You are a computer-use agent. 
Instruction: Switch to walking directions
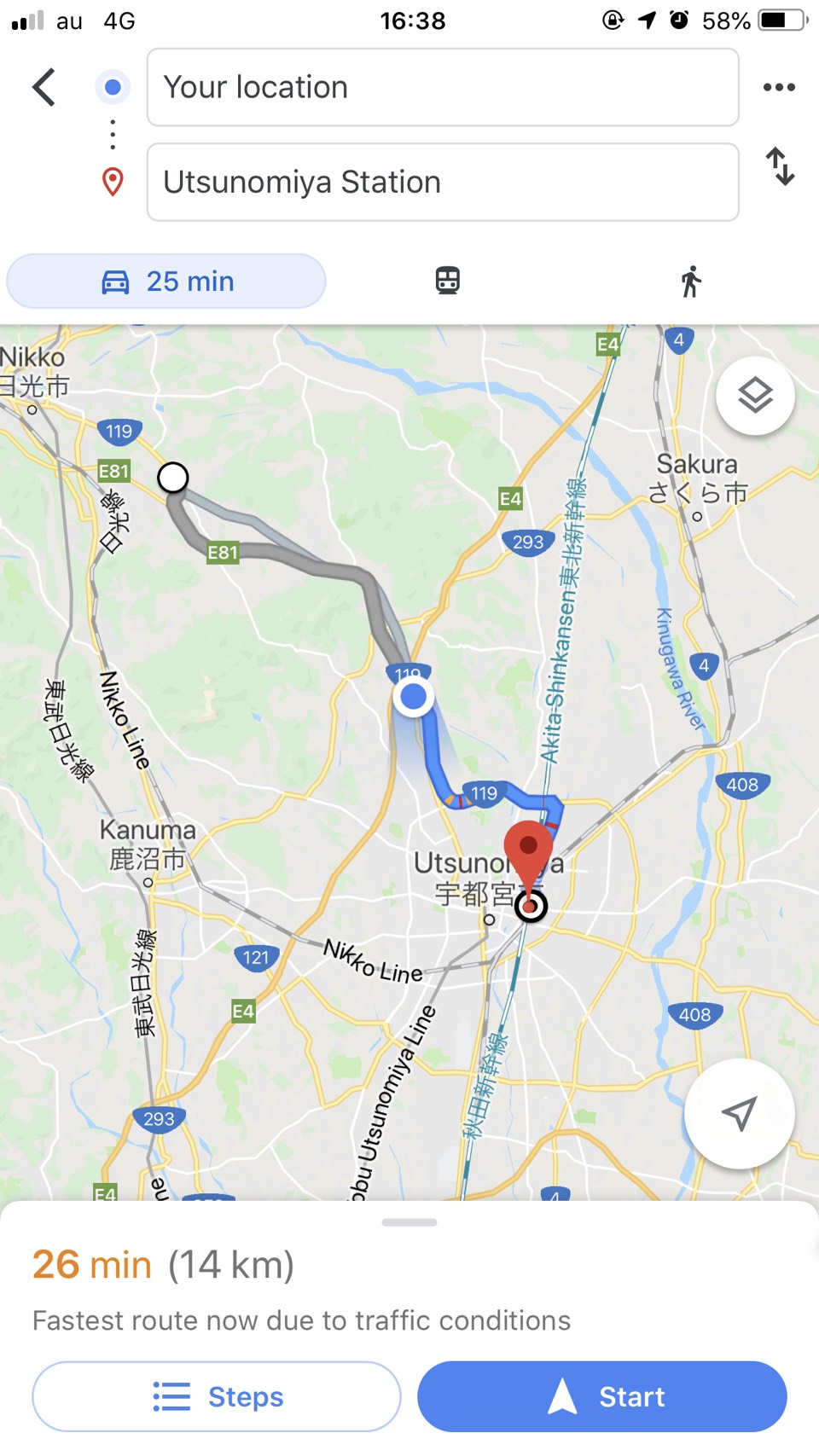(690, 281)
